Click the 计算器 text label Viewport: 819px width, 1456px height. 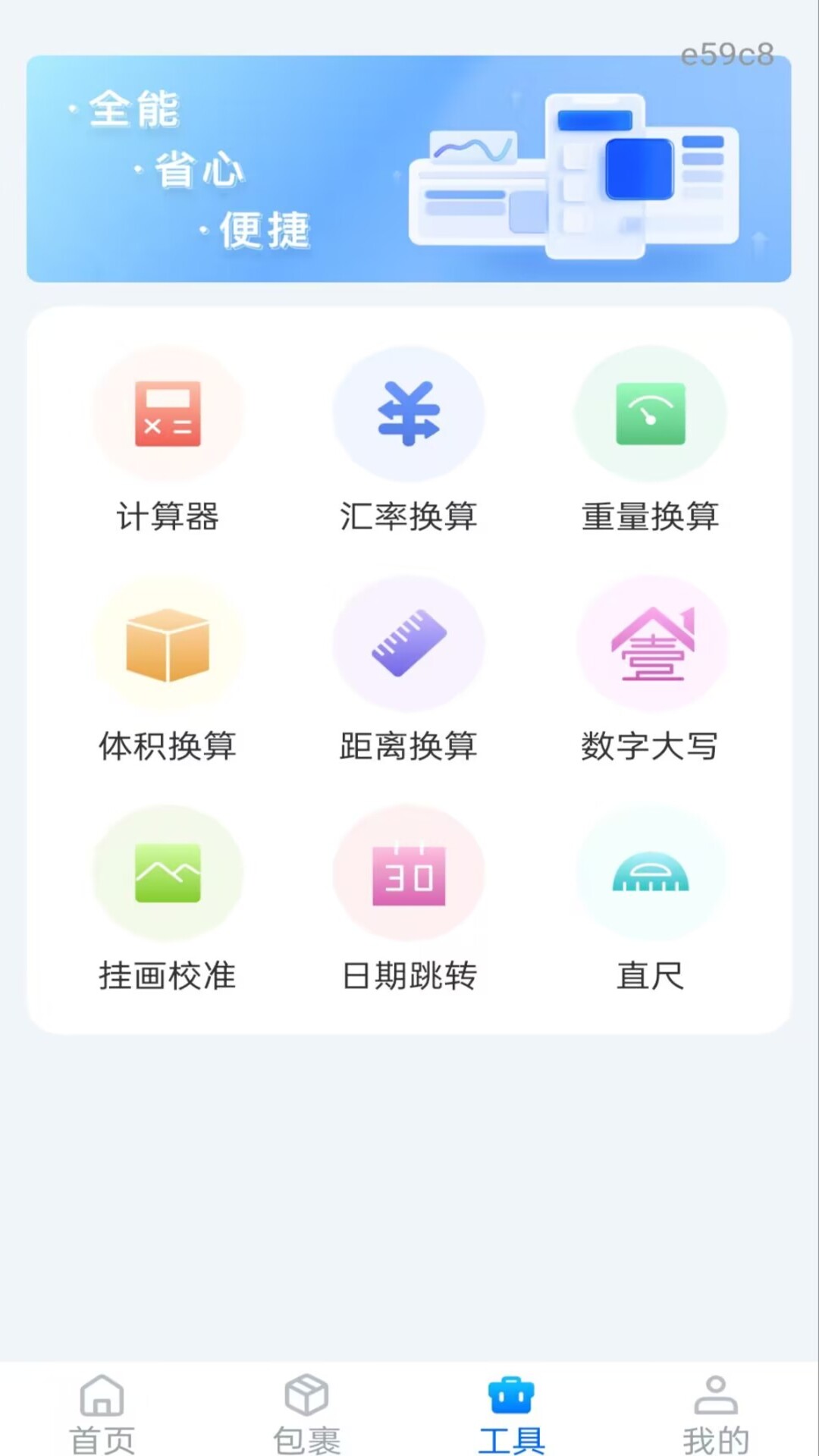tap(168, 518)
